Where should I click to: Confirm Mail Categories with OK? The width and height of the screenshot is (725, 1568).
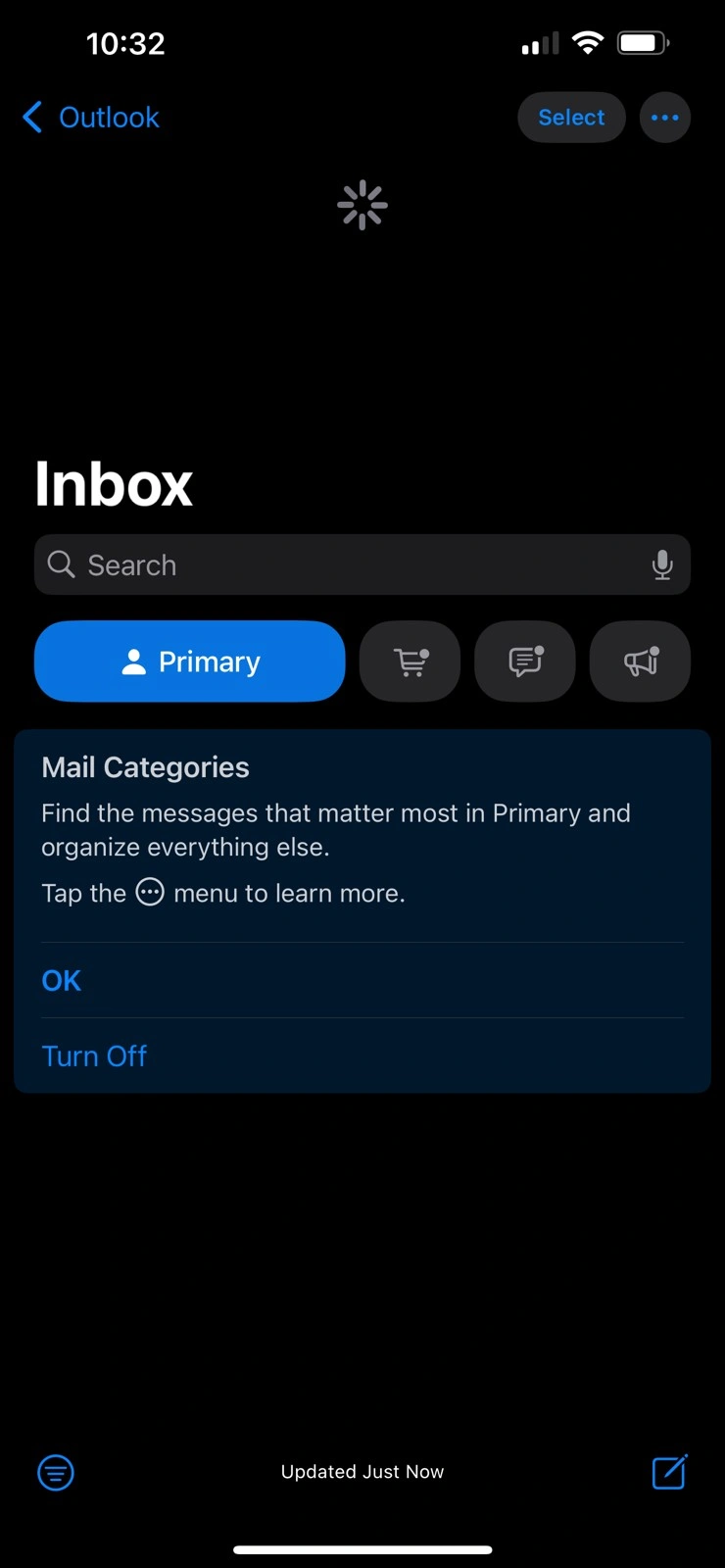click(62, 981)
